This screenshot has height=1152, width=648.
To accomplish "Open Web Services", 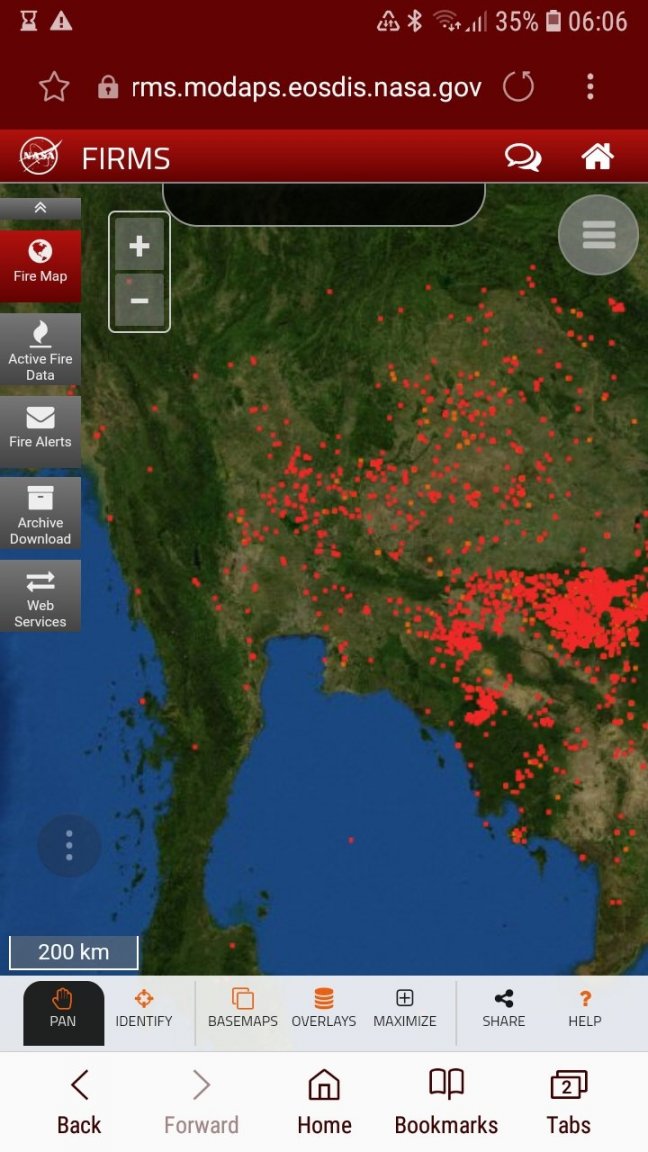I will pos(40,597).
